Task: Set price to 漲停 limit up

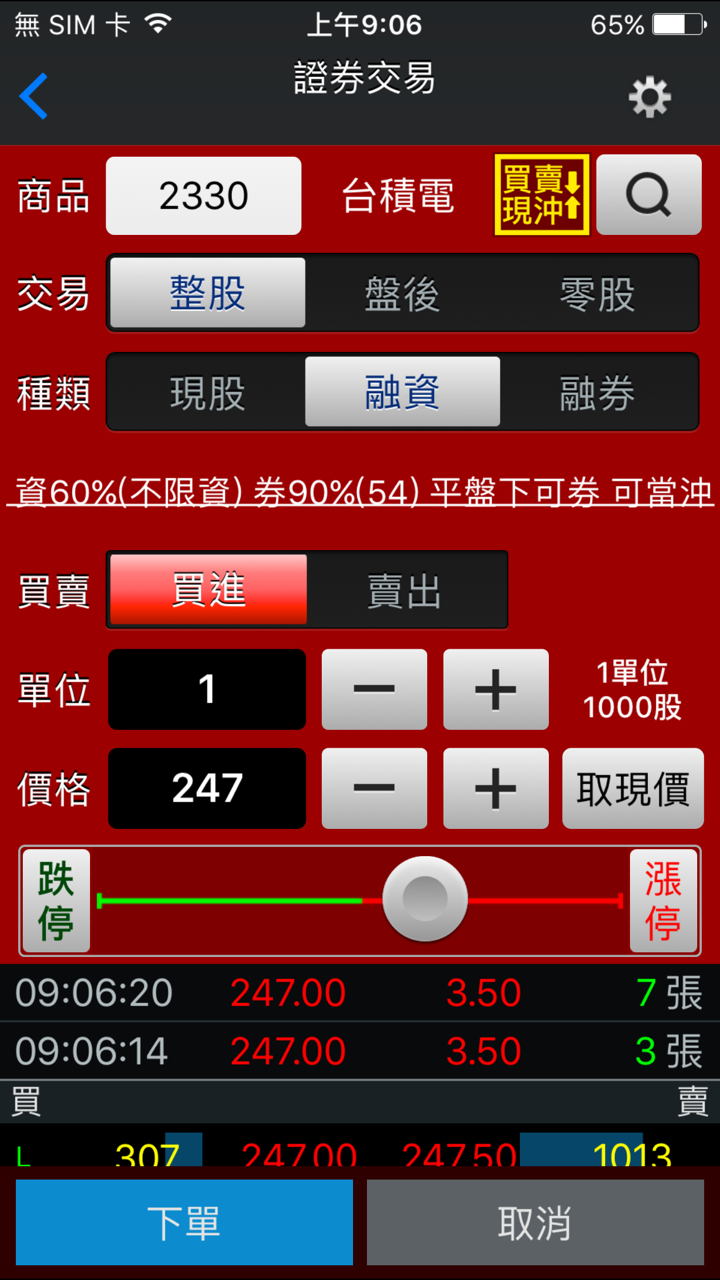Action: click(663, 901)
